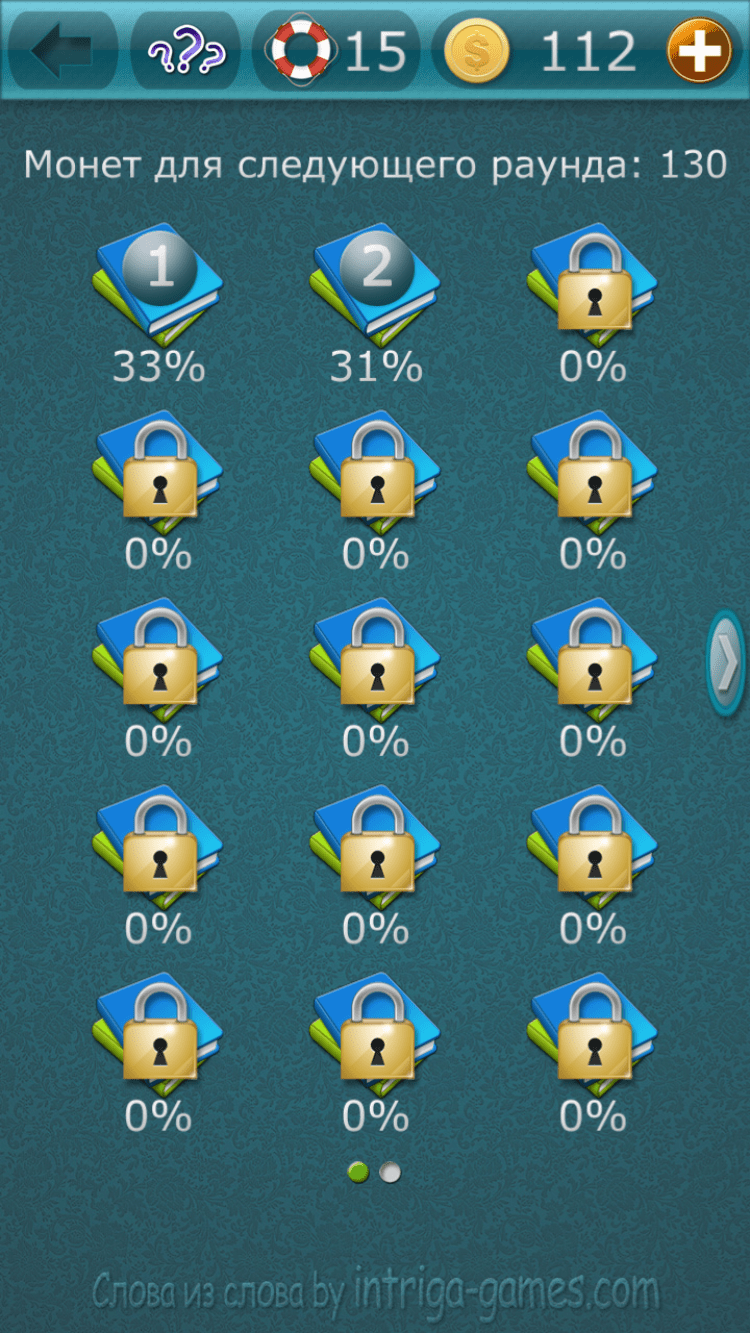Add more coins with the plus button
Screen dimensions: 750x1333
pyautogui.click(x=699, y=51)
